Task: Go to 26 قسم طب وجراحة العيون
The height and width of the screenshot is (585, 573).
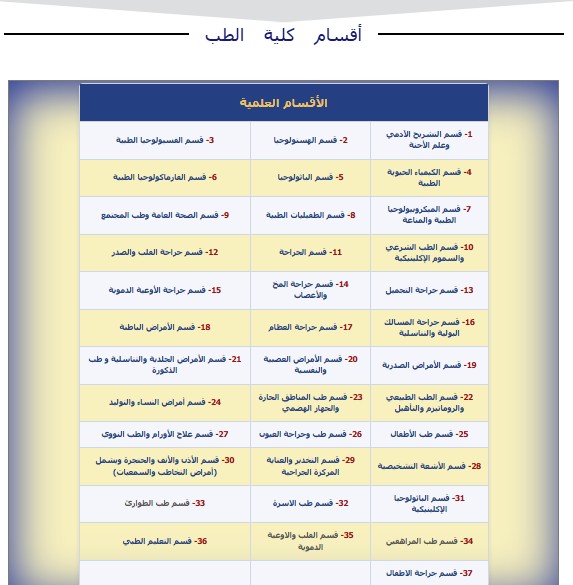Action: (x=310, y=434)
